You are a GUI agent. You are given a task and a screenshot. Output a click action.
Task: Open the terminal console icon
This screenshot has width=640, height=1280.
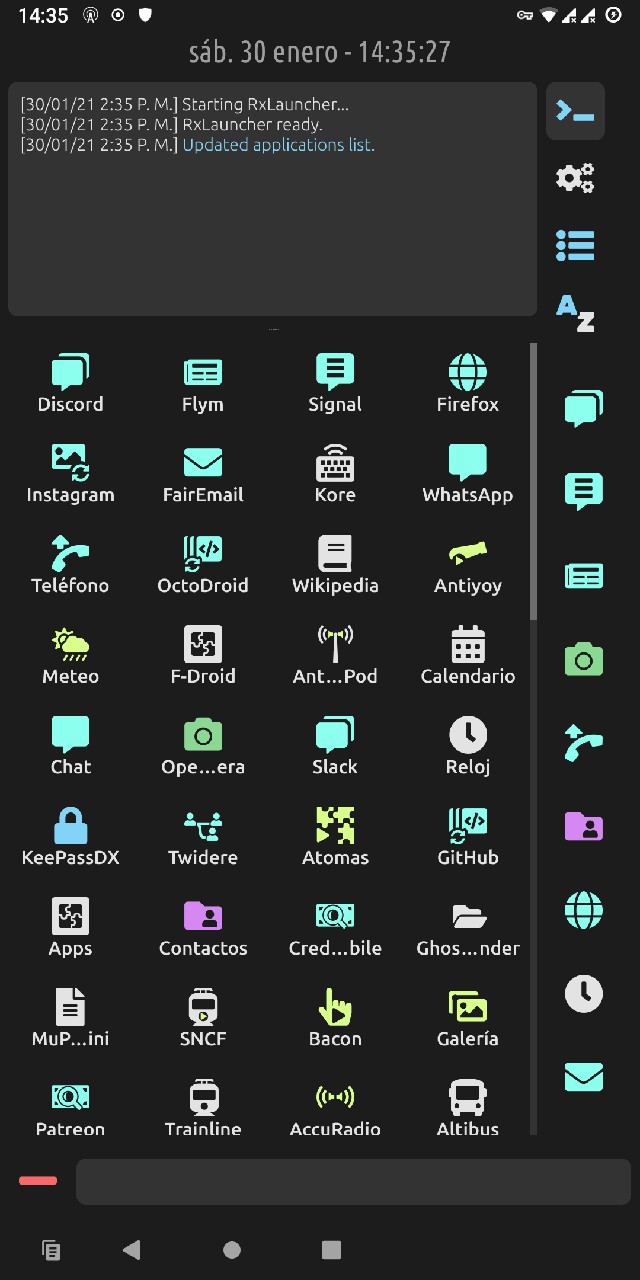click(x=575, y=111)
